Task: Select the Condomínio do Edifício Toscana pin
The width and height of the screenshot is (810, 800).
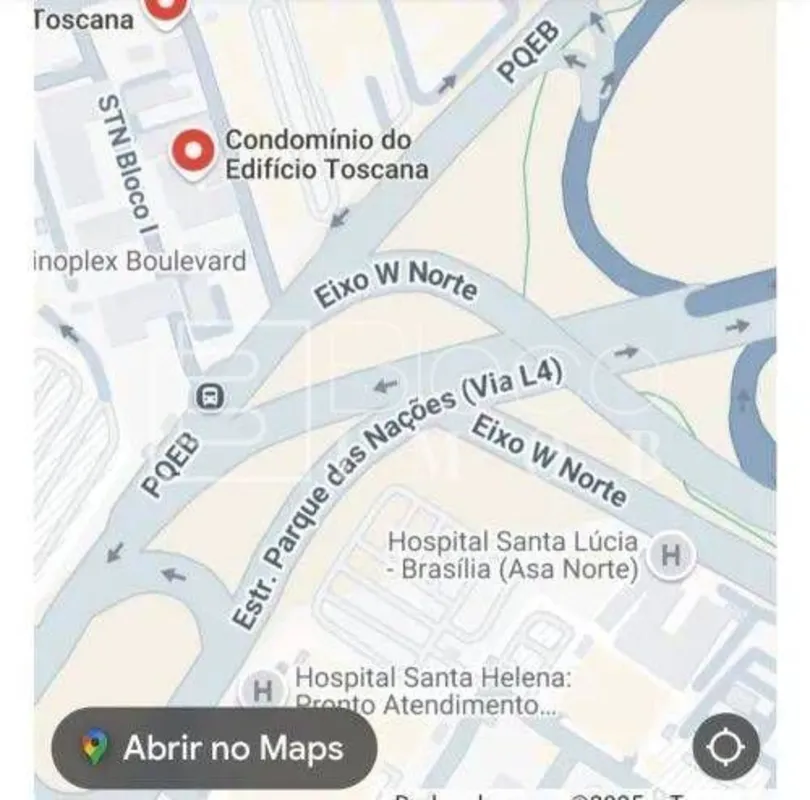Action: tap(192, 153)
